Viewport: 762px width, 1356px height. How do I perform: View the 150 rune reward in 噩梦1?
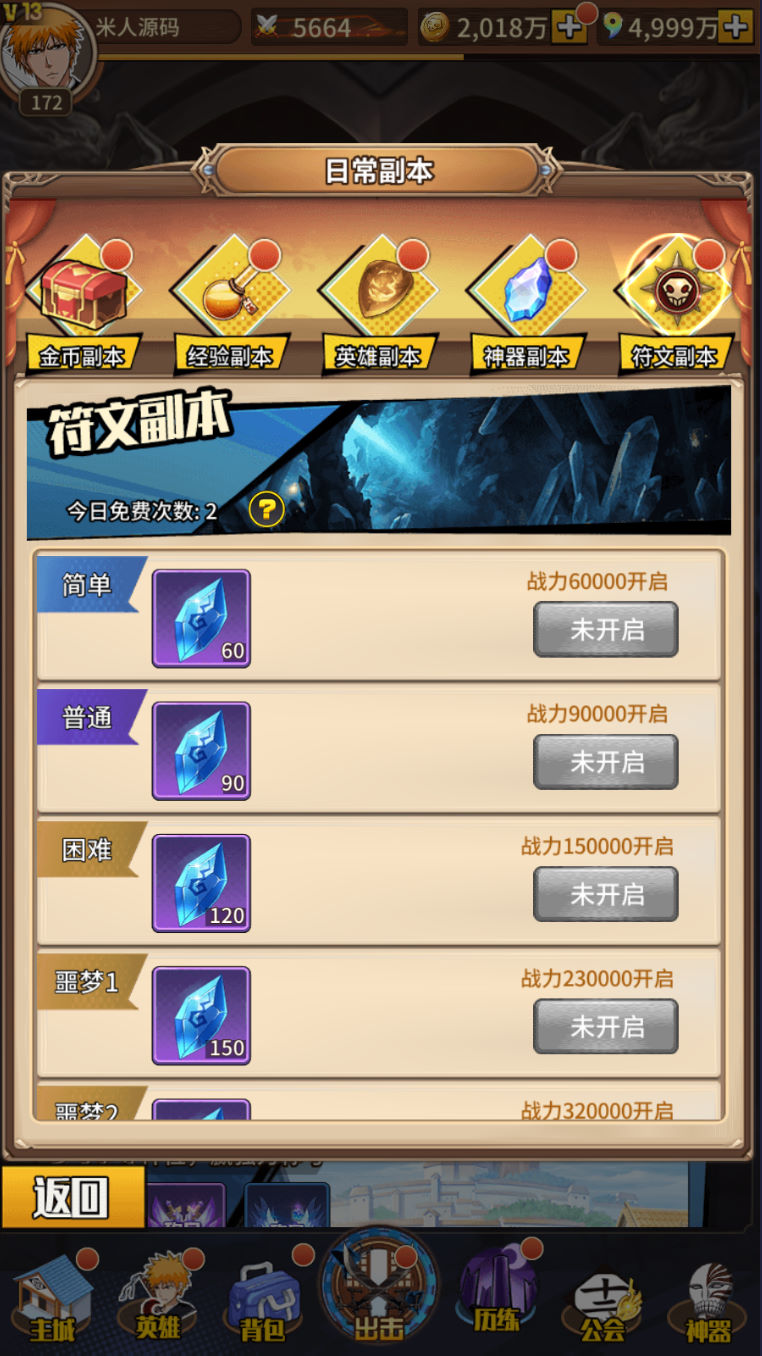point(201,1015)
